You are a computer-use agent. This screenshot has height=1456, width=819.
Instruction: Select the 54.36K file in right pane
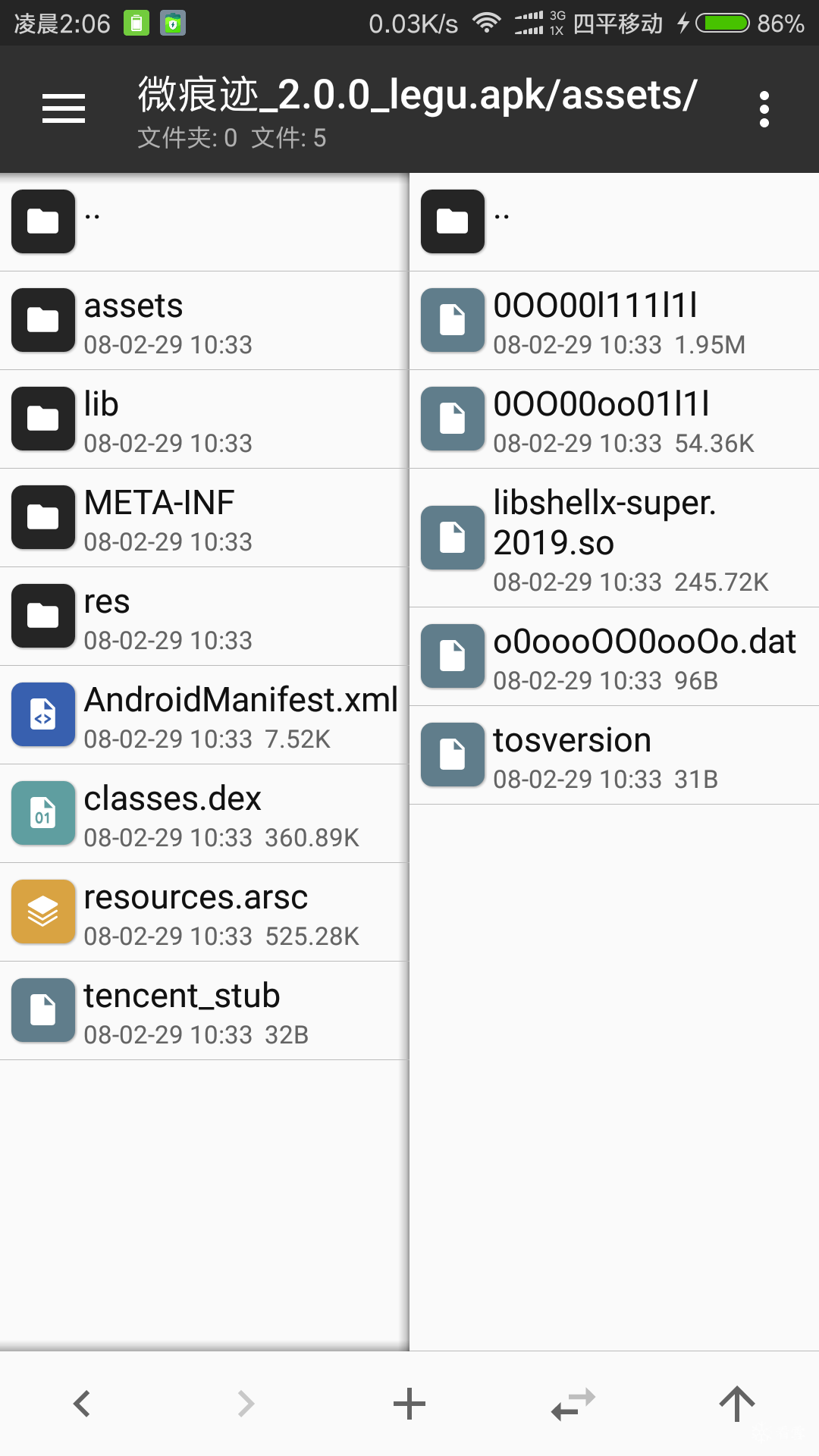(x=614, y=419)
